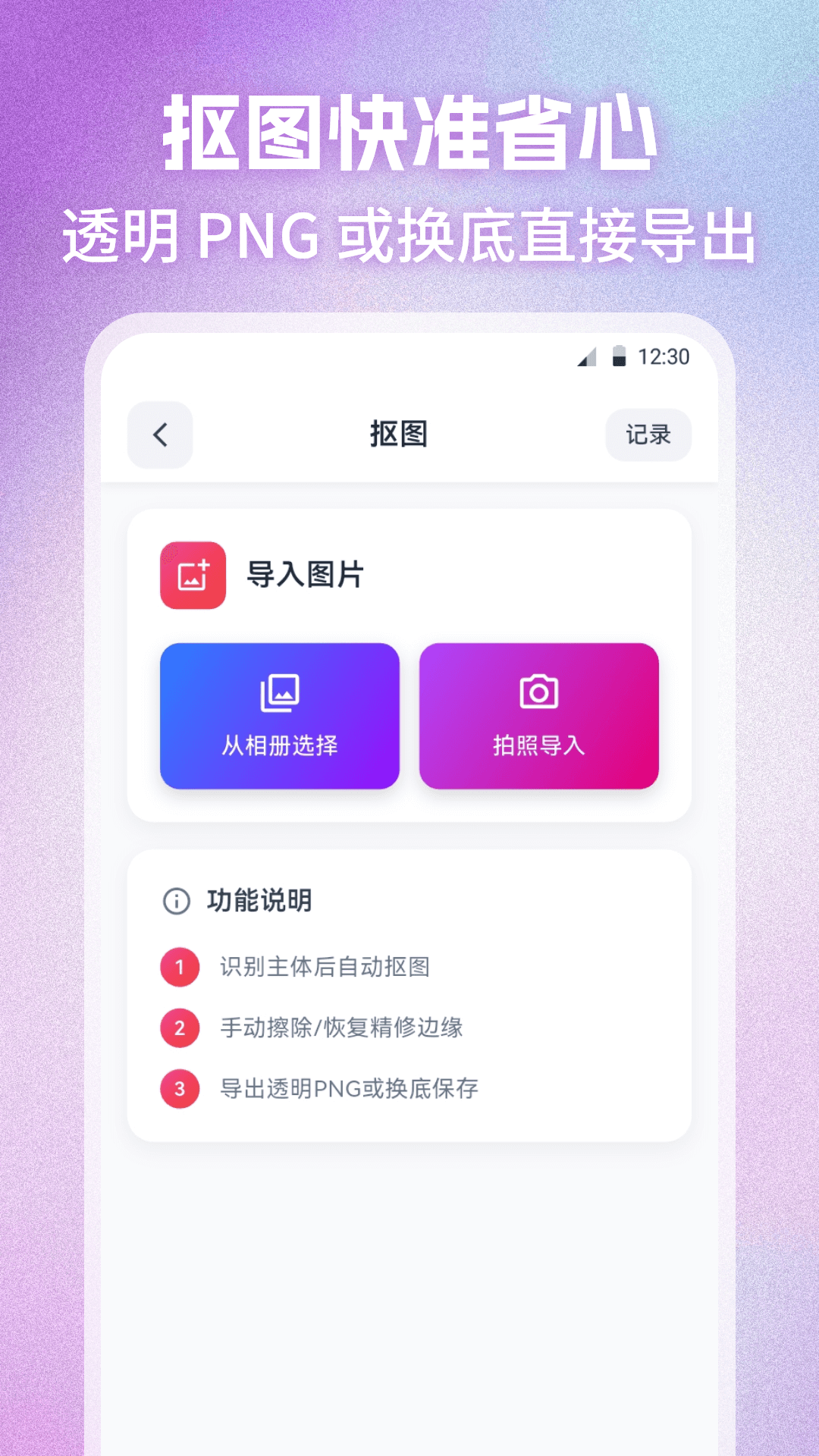
Task: Expand the back navigation chevron
Action: (x=159, y=435)
